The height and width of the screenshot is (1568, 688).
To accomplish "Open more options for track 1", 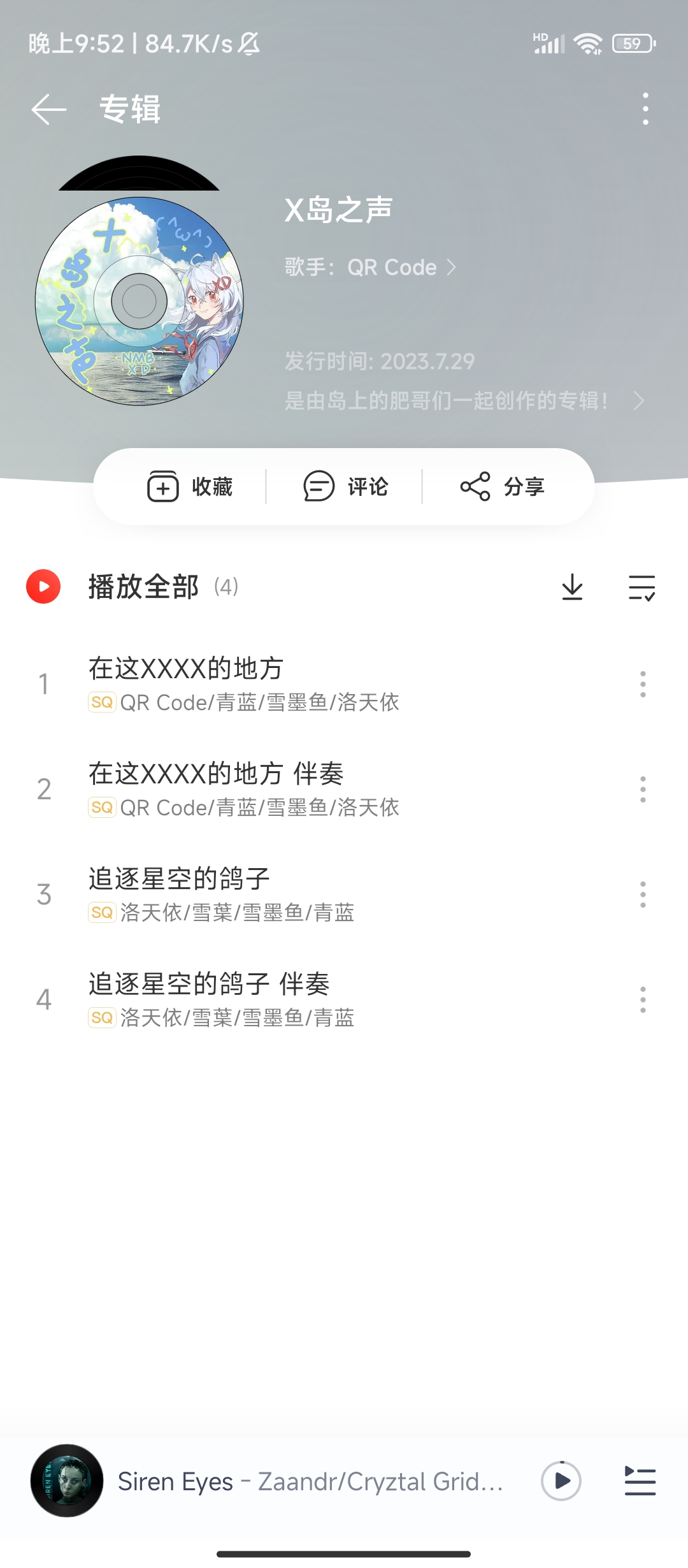I will pyautogui.click(x=643, y=684).
